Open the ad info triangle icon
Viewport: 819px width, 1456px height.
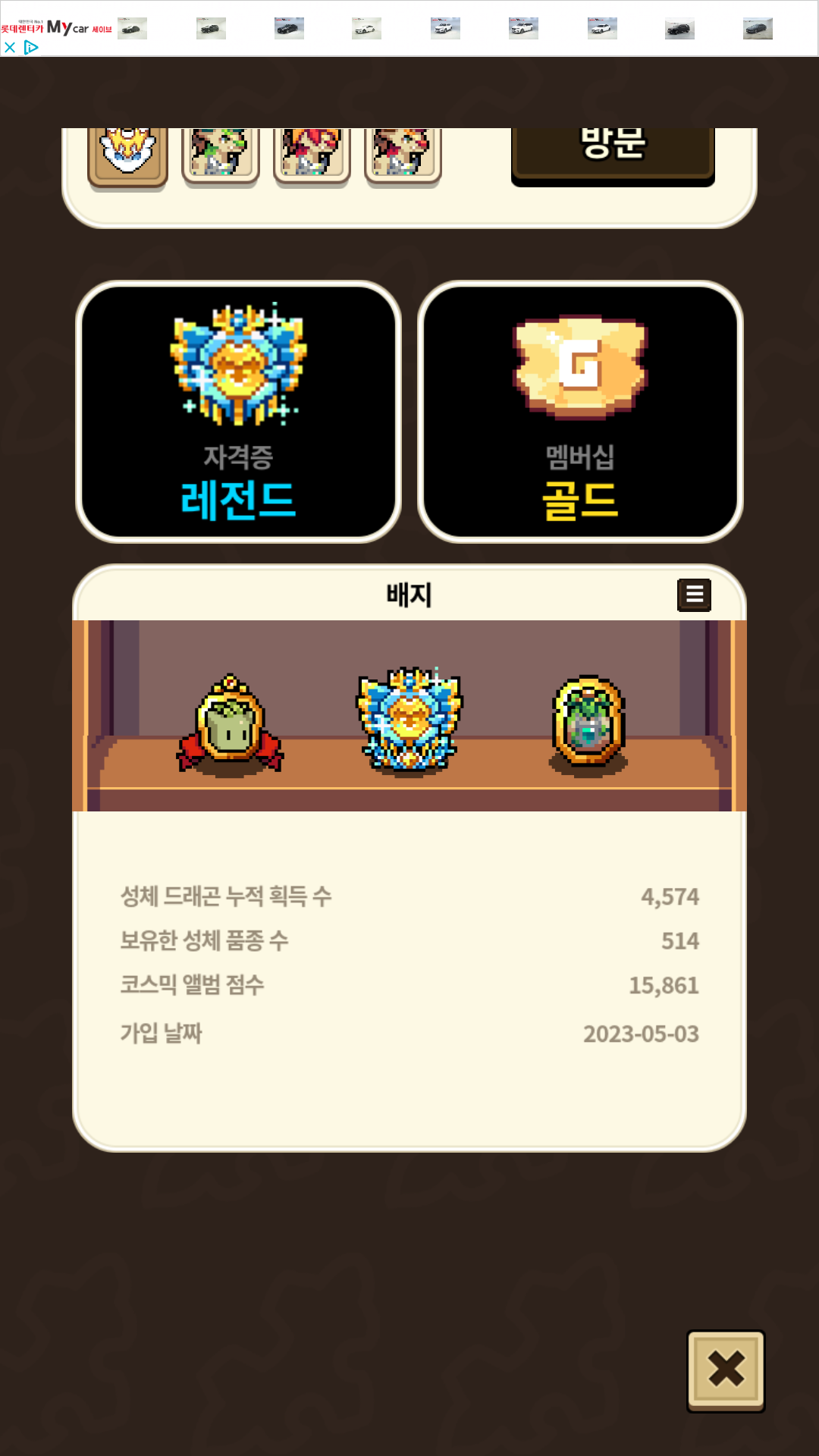click(31, 47)
